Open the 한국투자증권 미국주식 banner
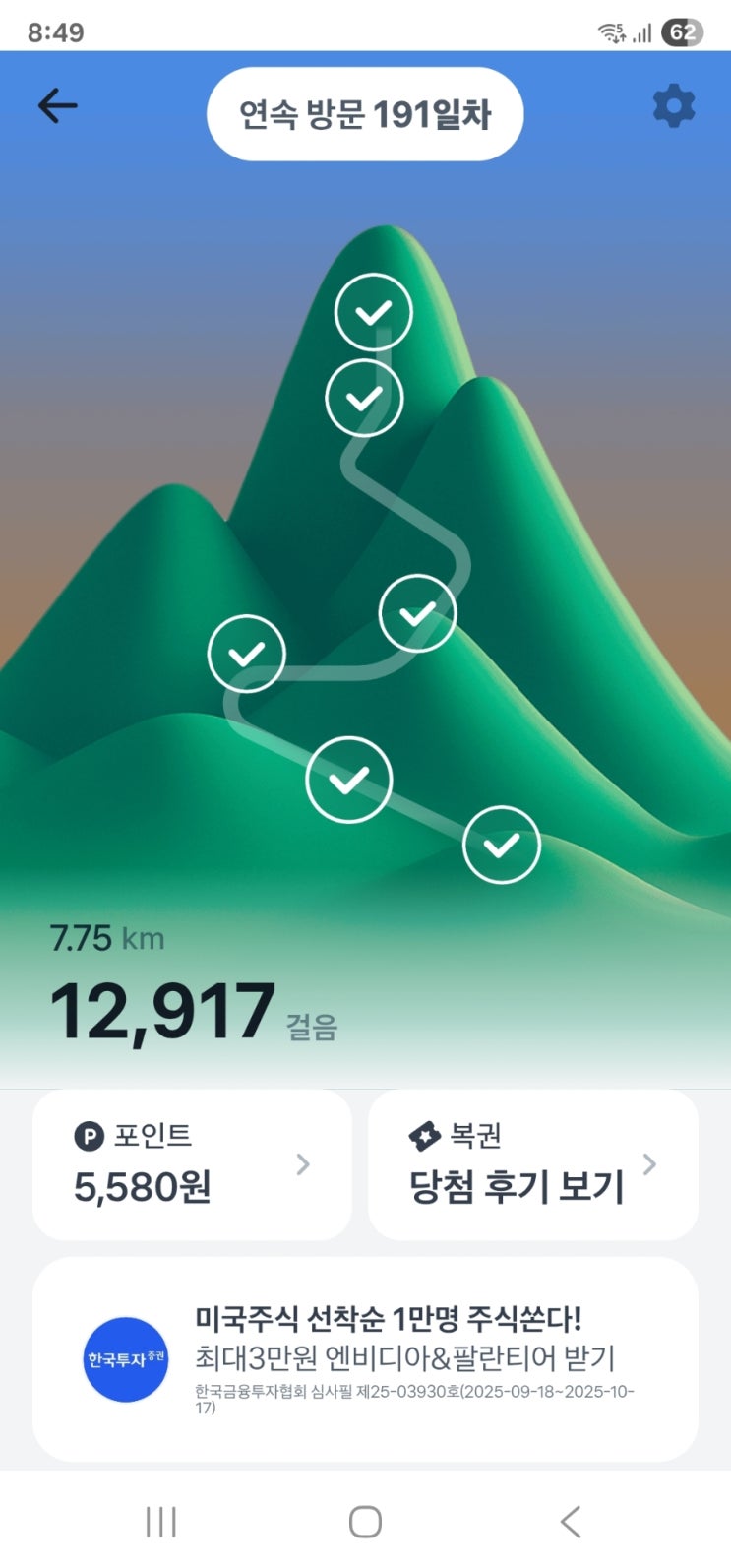The image size is (731, 1568). [x=365, y=1358]
